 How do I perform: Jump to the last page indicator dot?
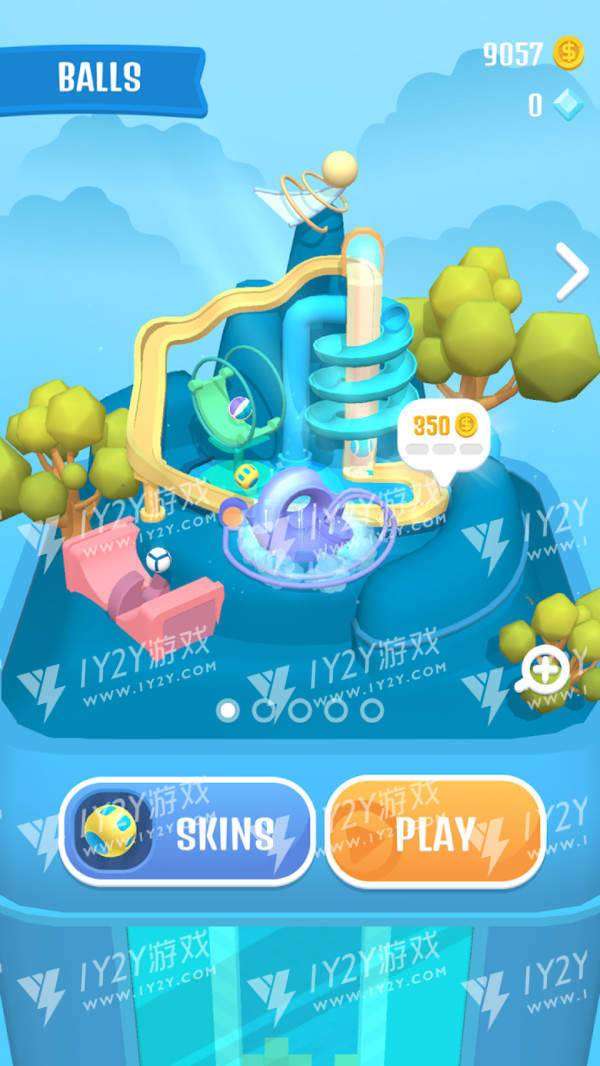372,710
